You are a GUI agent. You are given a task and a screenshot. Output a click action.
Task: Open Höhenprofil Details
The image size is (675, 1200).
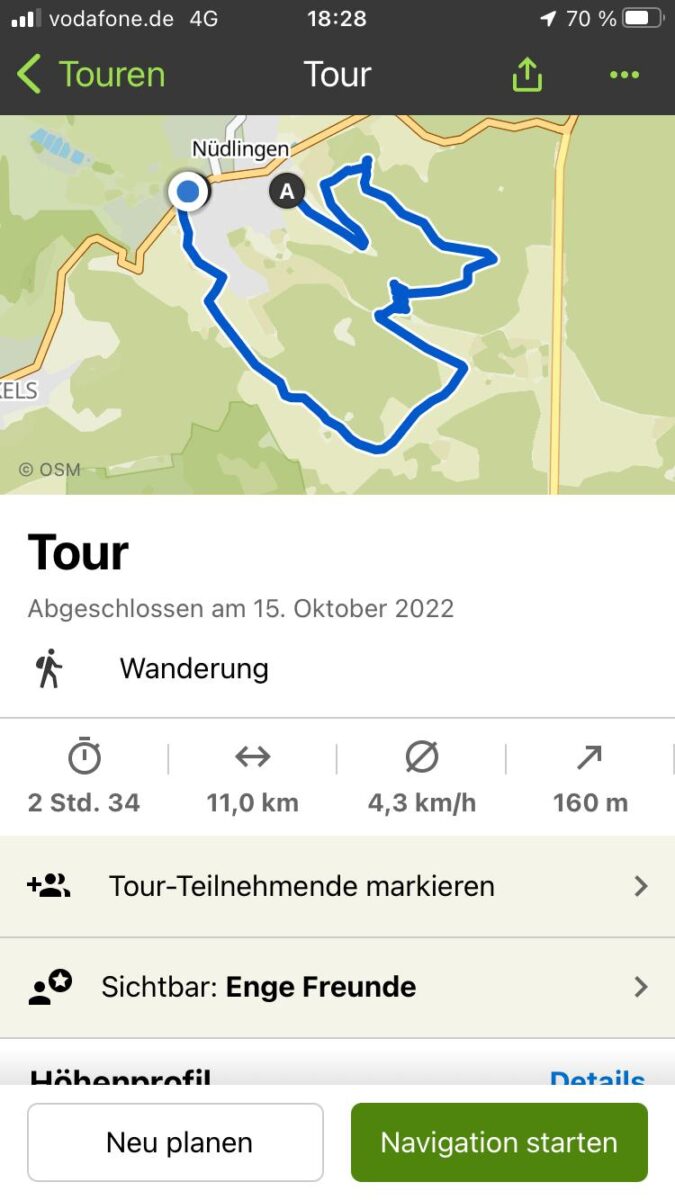[x=596, y=1078]
